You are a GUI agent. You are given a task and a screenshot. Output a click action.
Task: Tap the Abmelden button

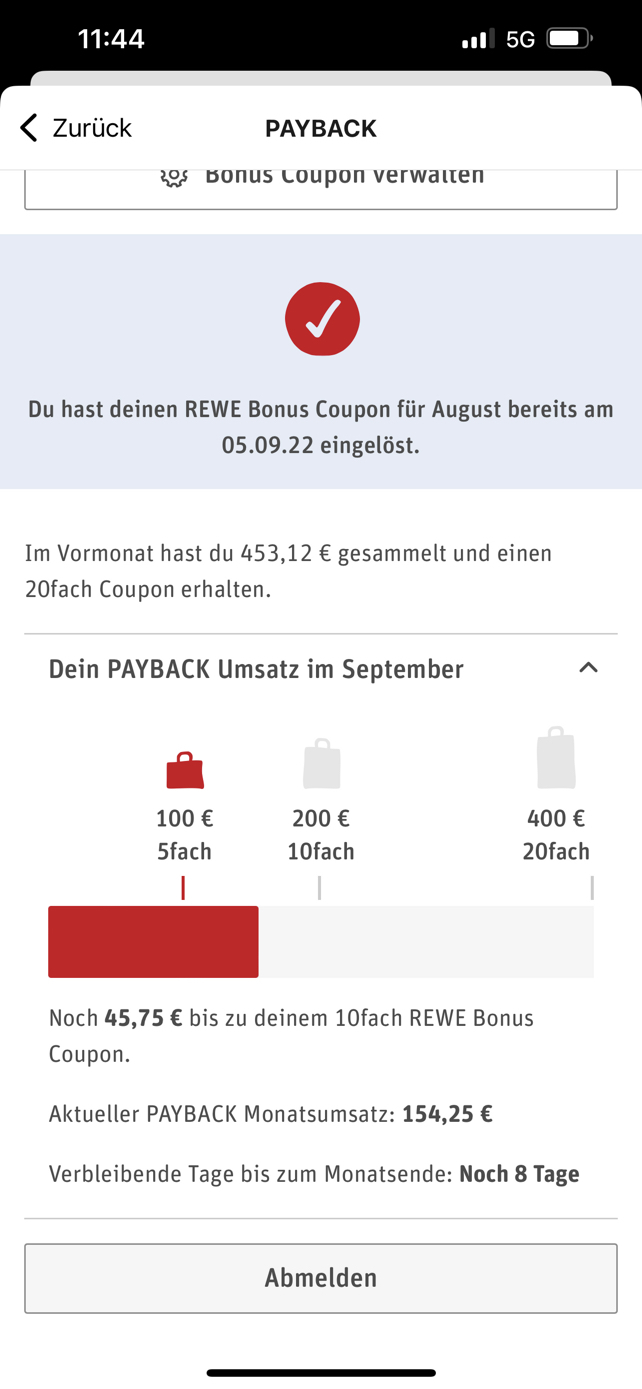pyautogui.click(x=321, y=1278)
